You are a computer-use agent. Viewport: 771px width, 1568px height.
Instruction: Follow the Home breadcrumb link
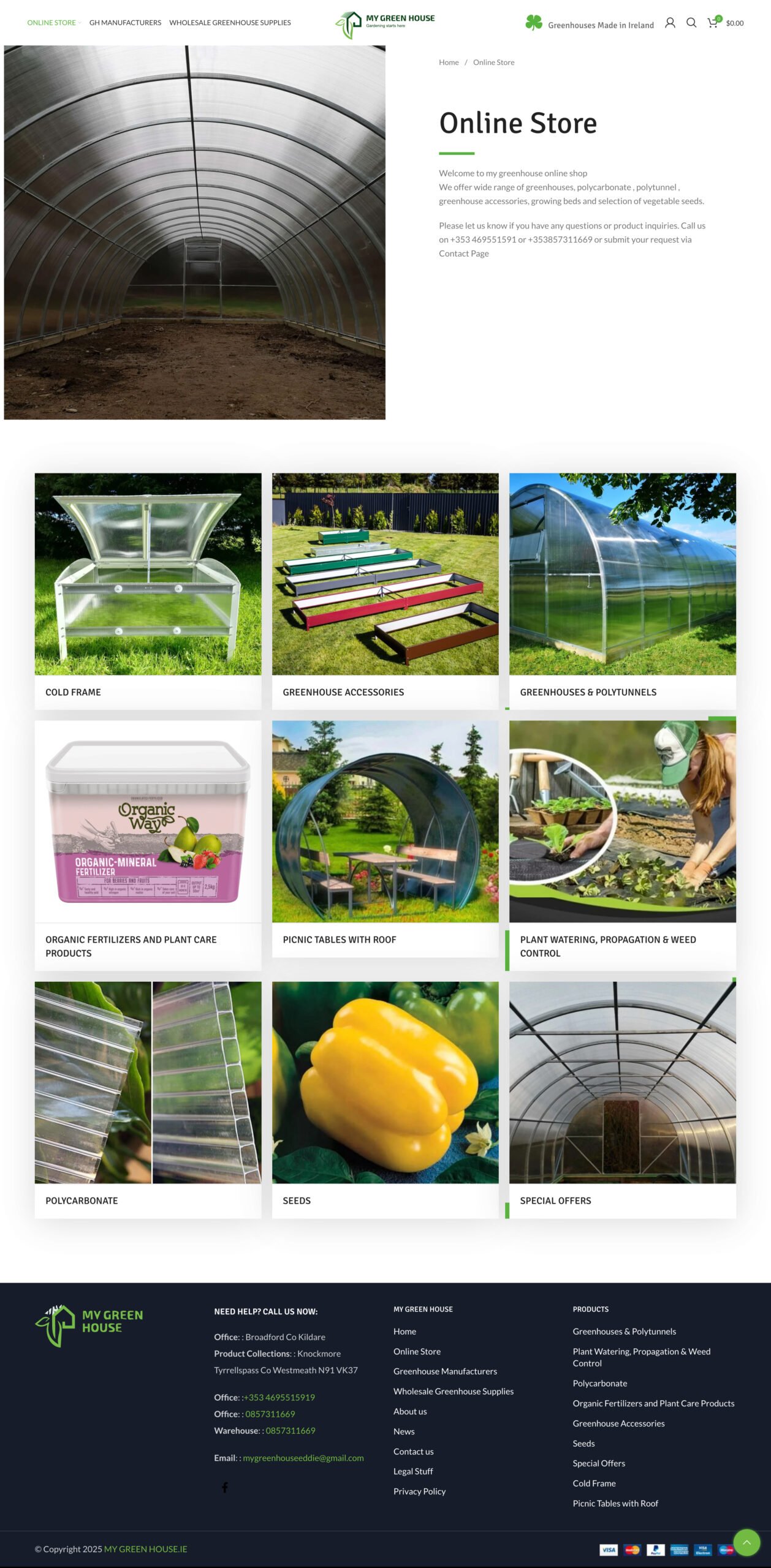coord(449,62)
